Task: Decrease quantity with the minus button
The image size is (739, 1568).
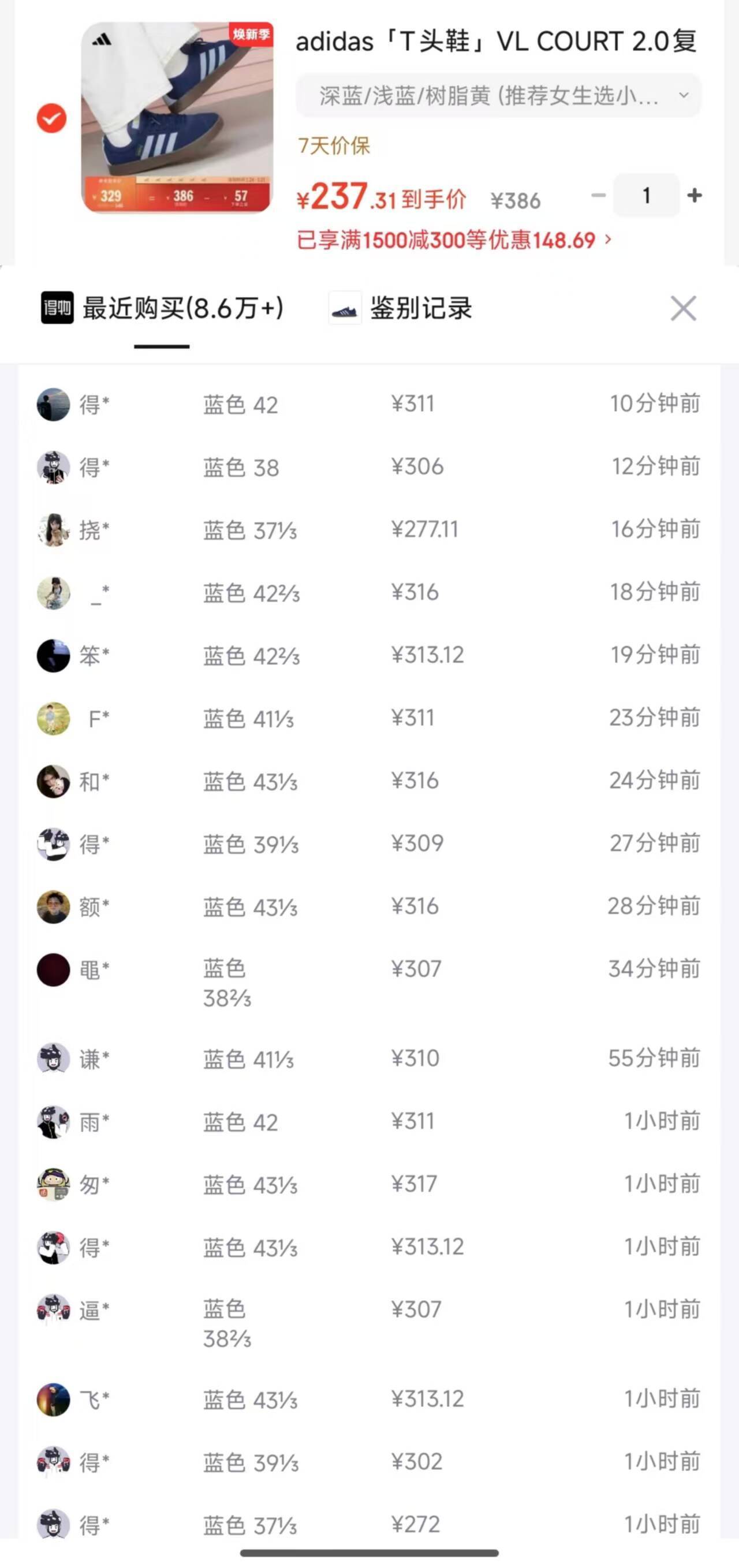Action: click(598, 195)
